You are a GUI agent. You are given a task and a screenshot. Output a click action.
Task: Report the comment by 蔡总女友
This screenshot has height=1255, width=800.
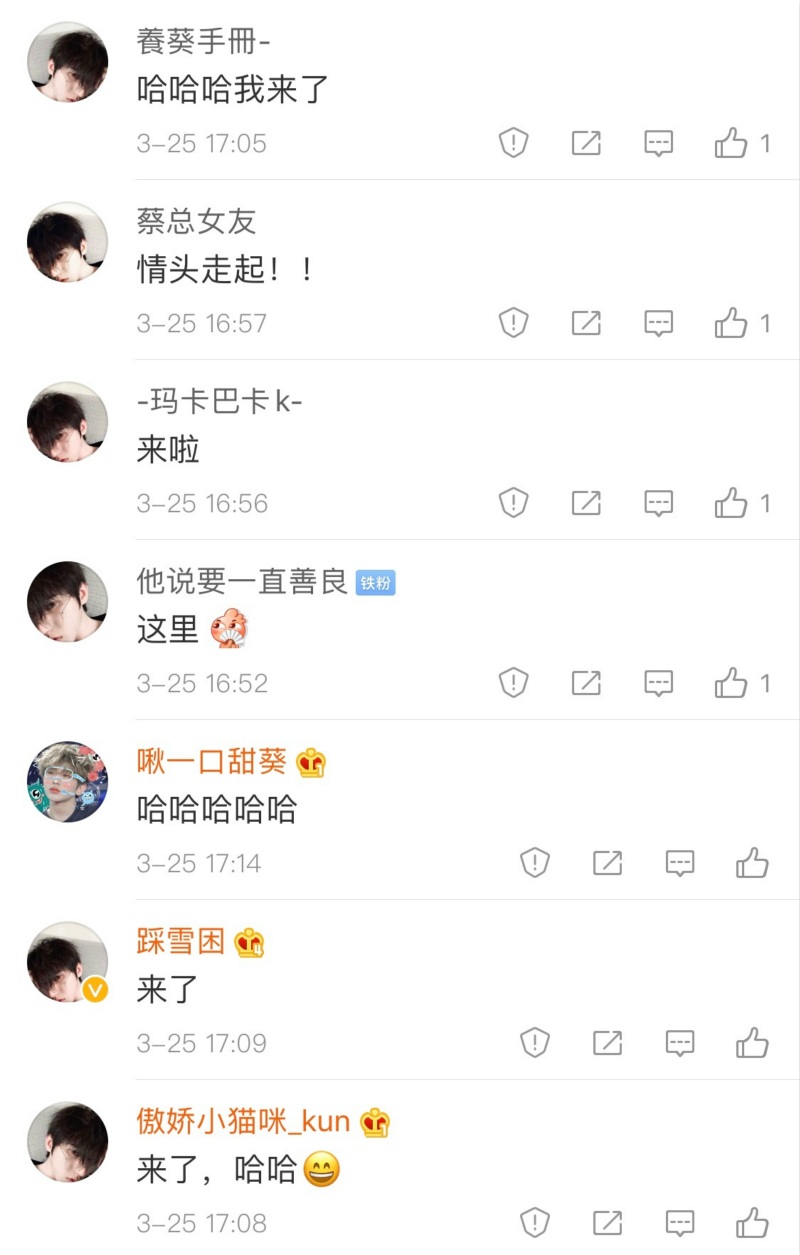pyautogui.click(x=513, y=323)
